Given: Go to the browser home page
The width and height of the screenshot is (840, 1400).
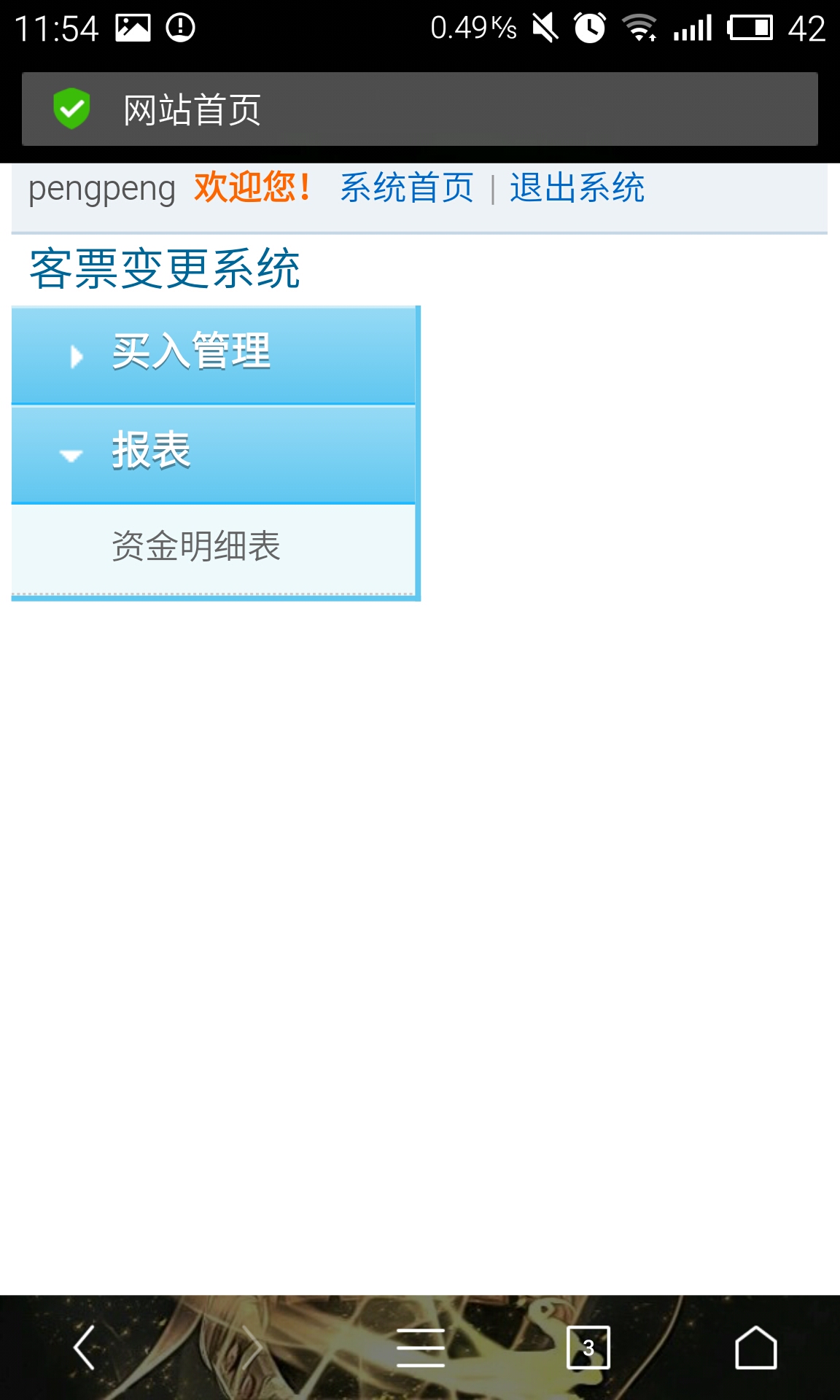Looking at the screenshot, I should (x=756, y=1347).
